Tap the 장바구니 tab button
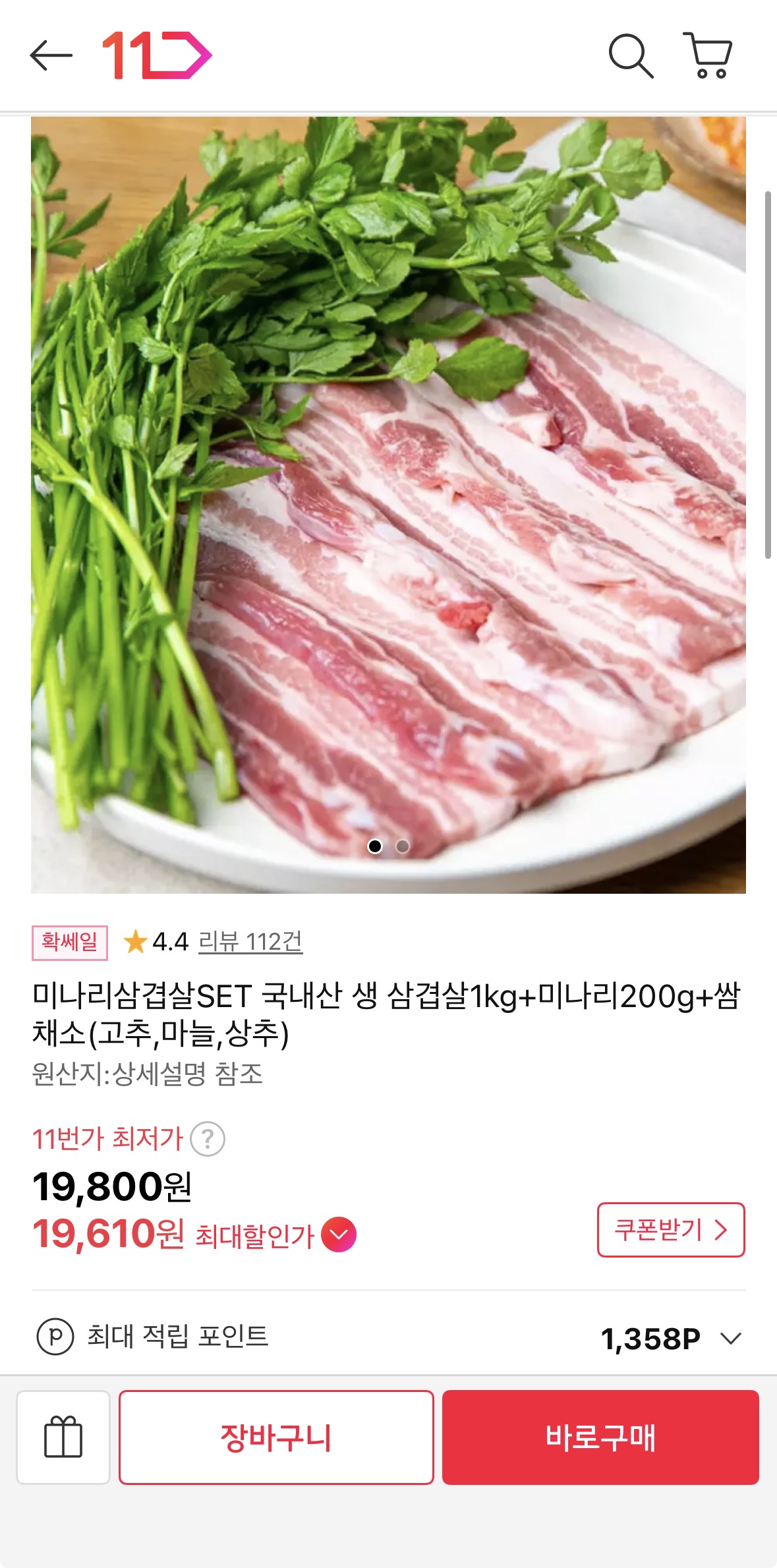Image resolution: width=777 pixels, height=1568 pixels. coord(276,1437)
